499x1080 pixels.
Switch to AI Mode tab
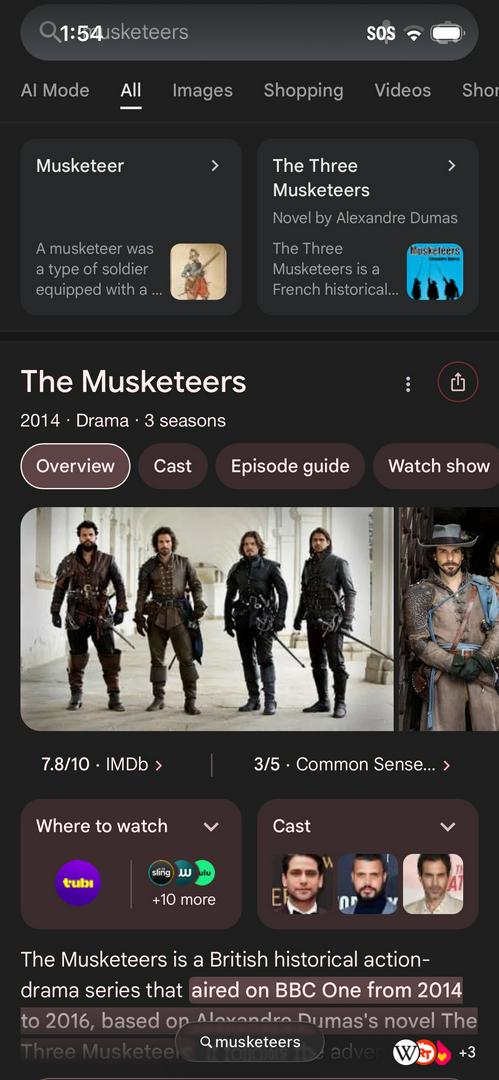pos(55,90)
